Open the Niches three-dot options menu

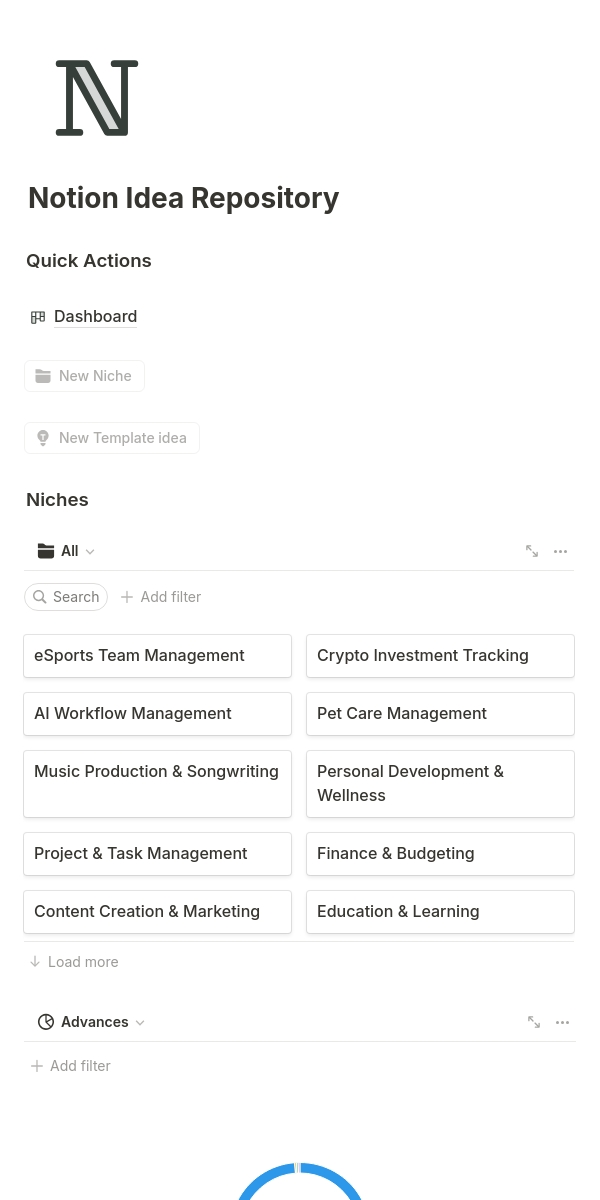point(560,551)
